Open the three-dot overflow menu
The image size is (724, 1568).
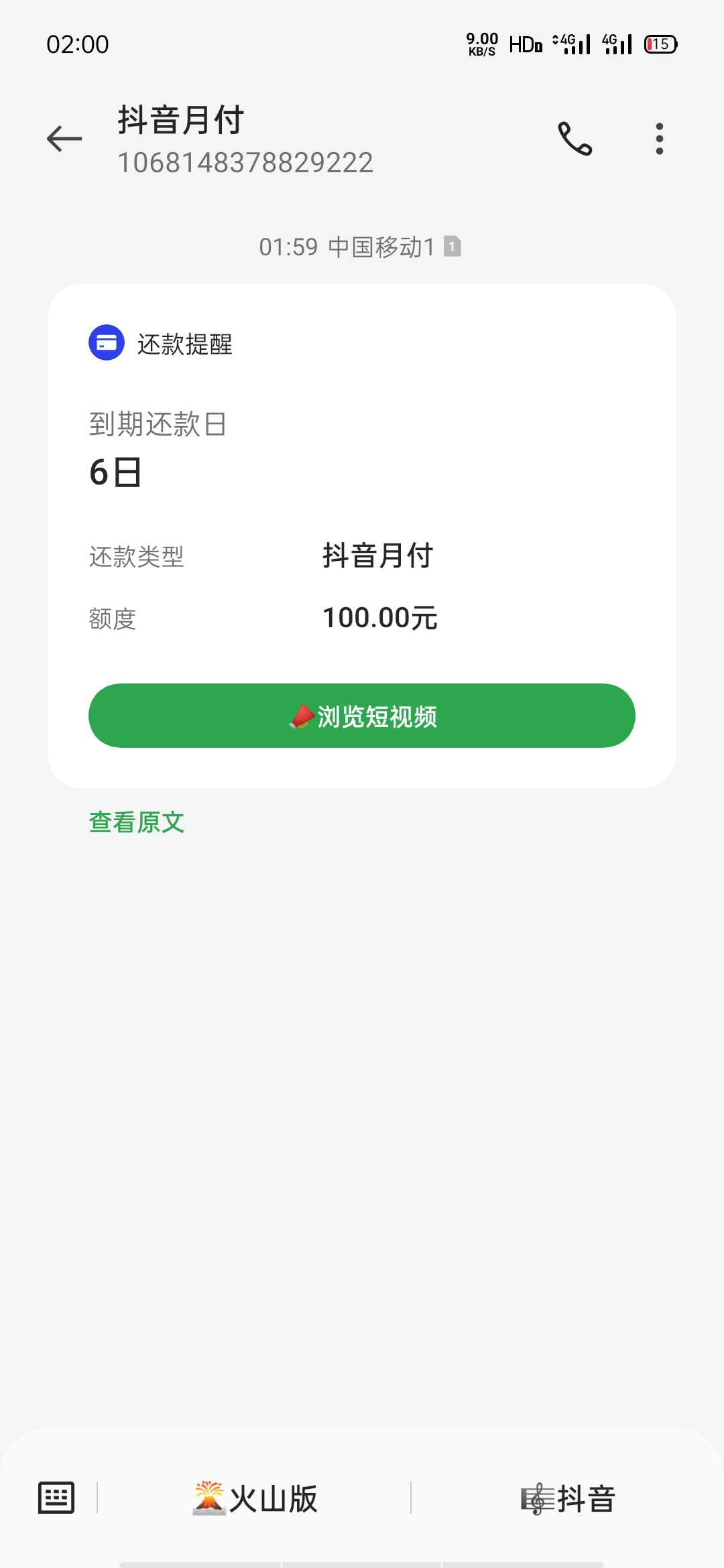coord(660,139)
